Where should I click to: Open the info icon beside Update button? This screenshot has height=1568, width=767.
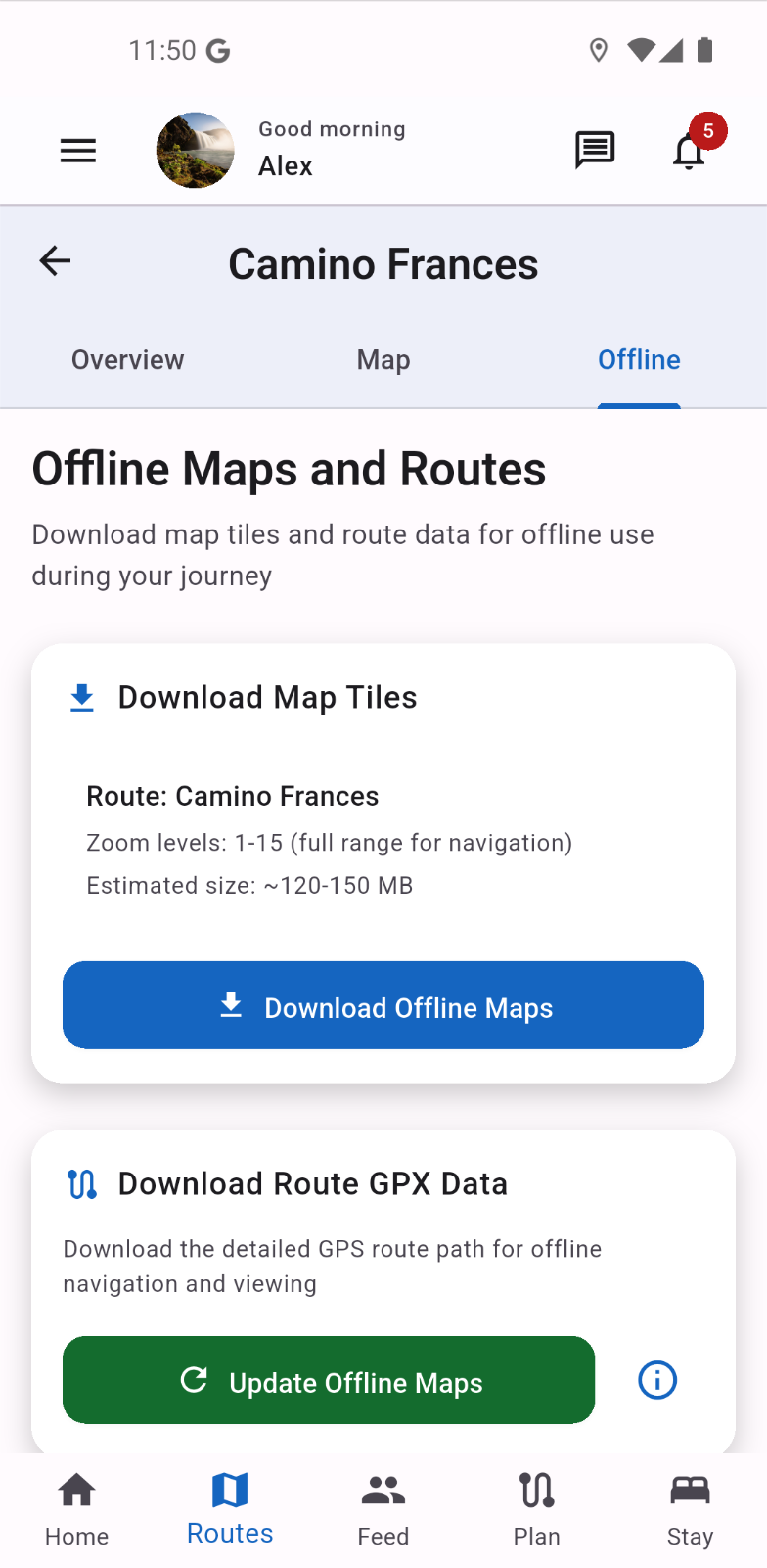tap(657, 1380)
